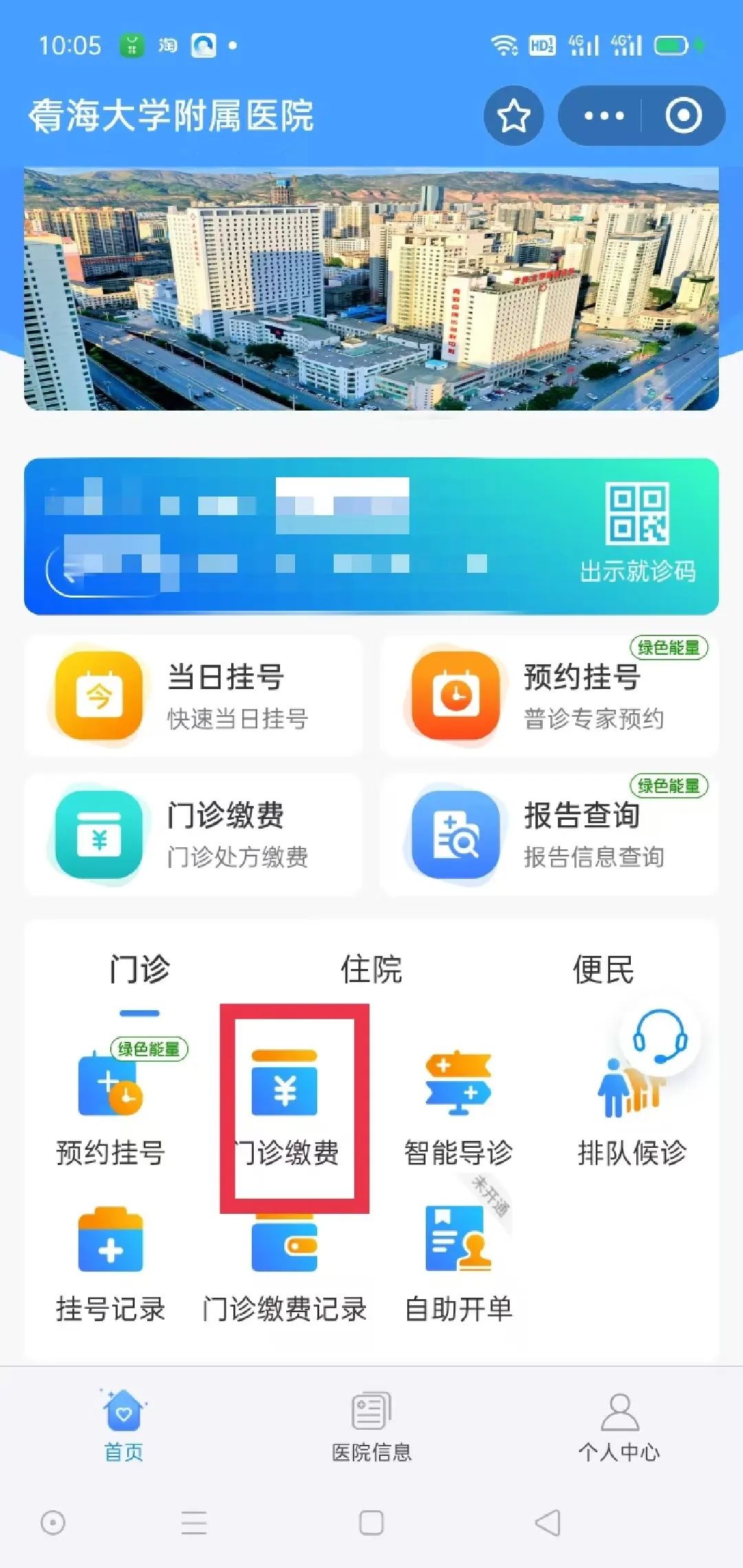Tap the system back button

[548, 1523]
